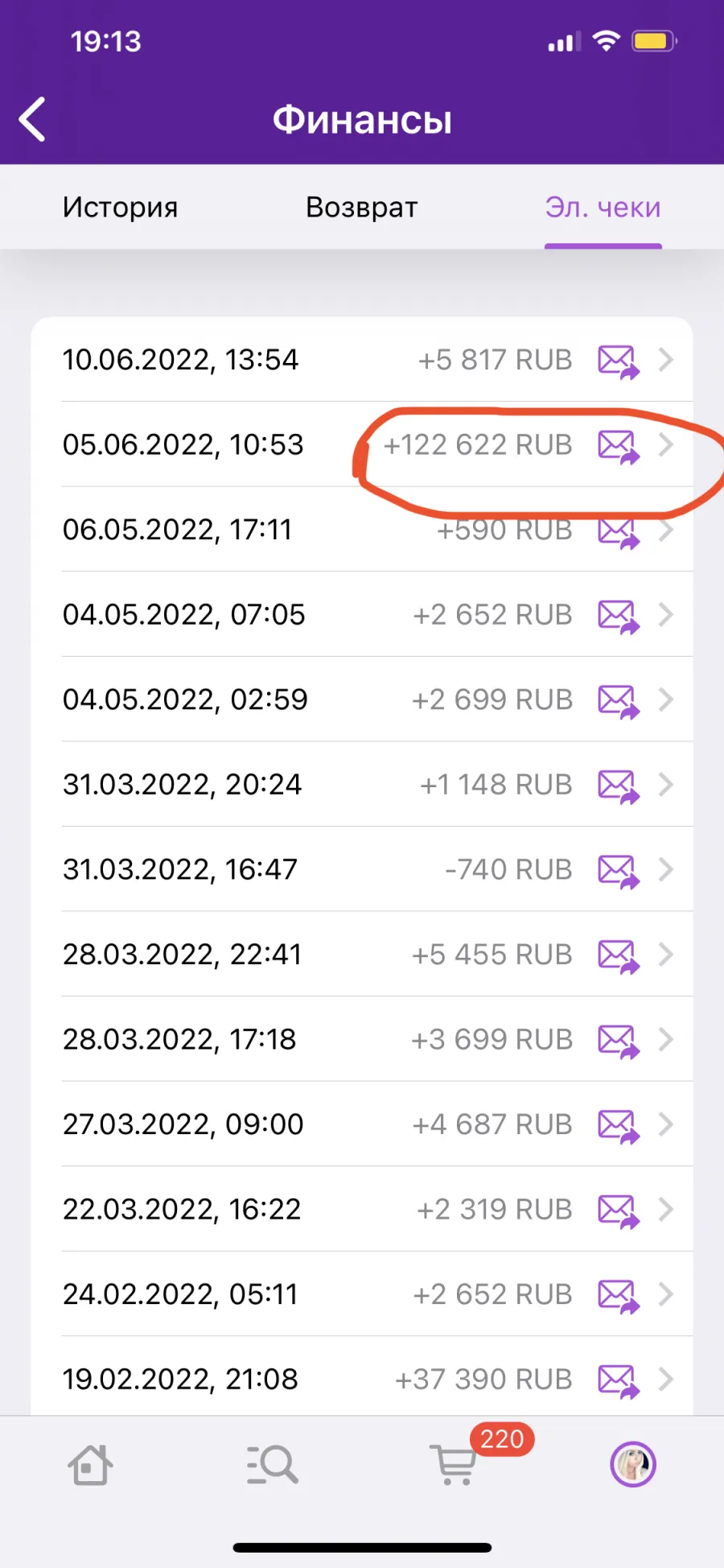Open the Возврат tab
Image resolution: width=724 pixels, height=1568 pixels.
coord(362,207)
